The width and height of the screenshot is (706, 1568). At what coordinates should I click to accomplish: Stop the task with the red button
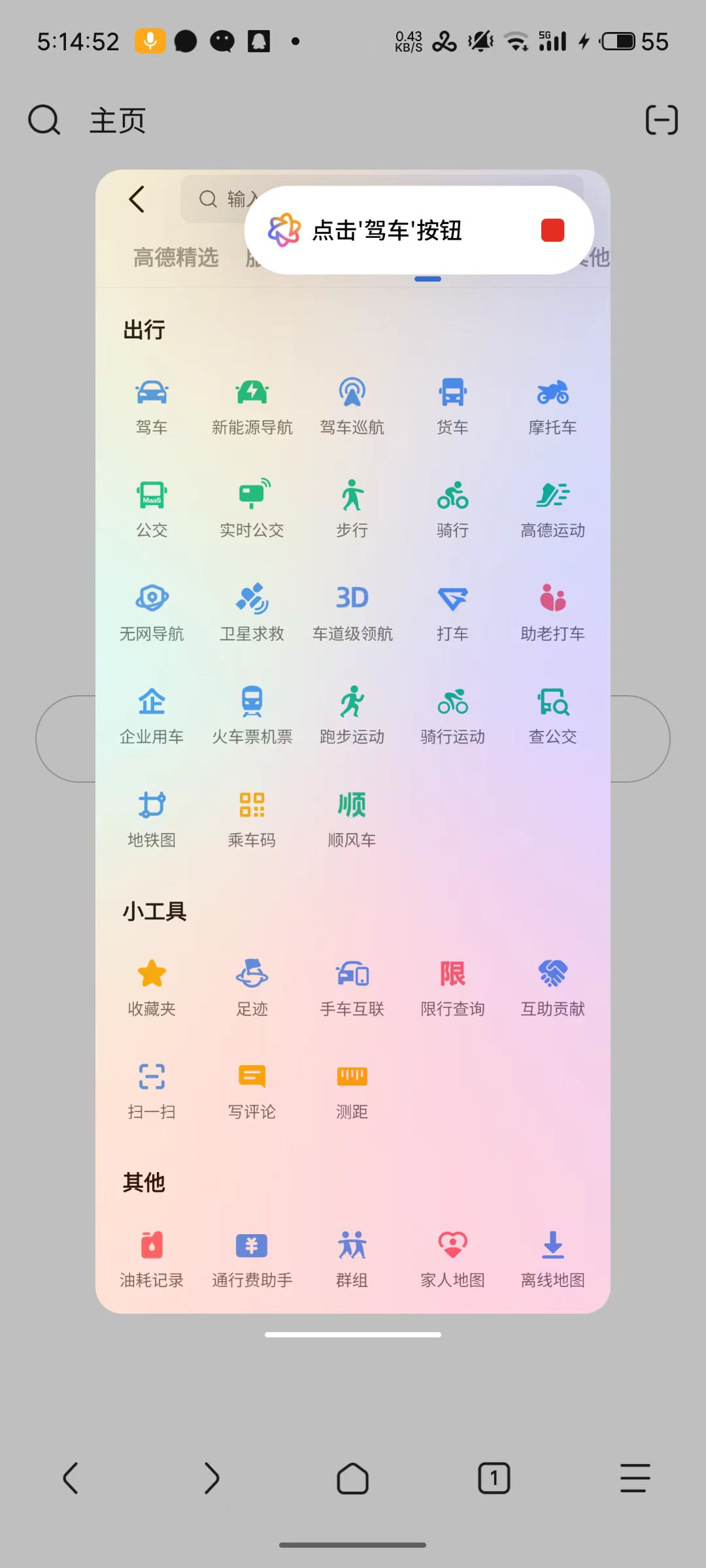coord(552,231)
